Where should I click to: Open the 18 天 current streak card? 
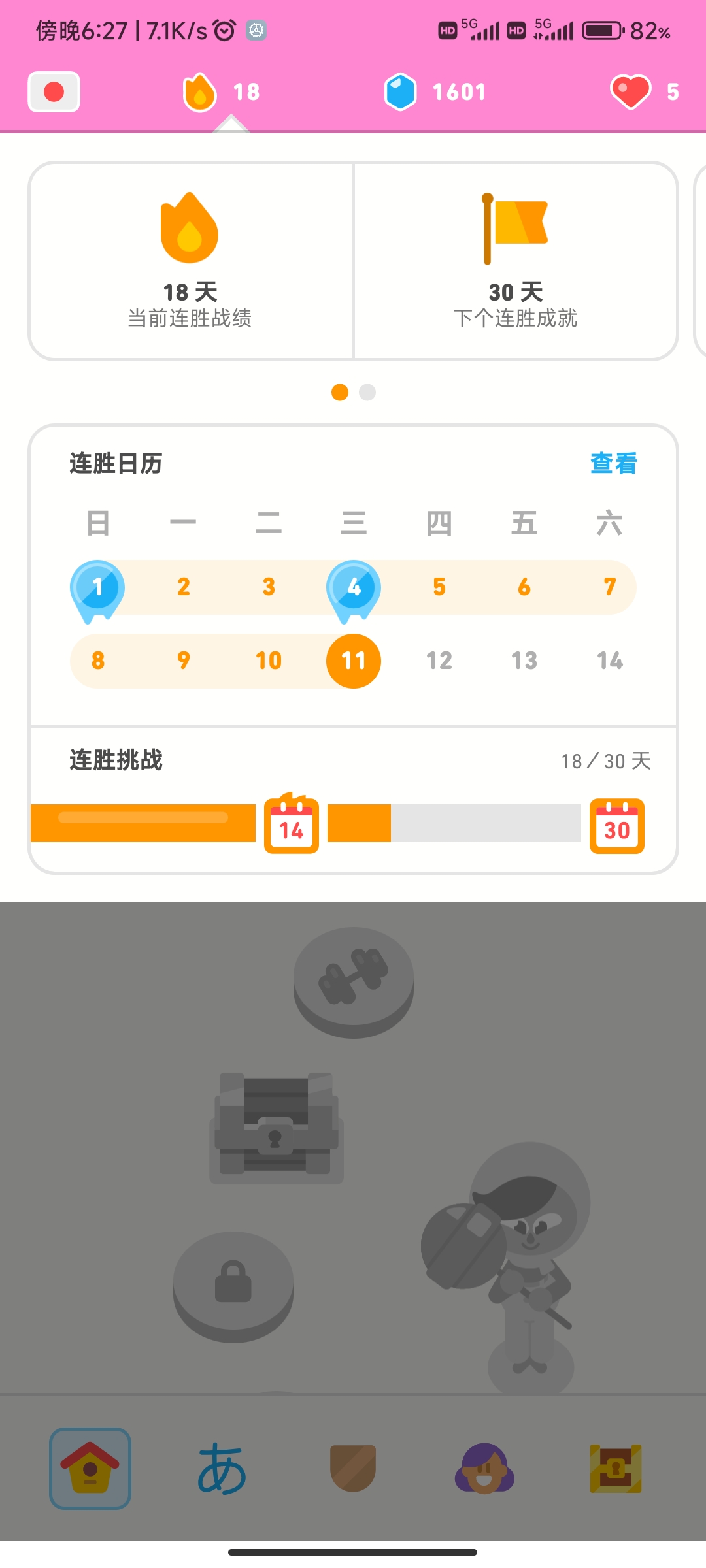[x=190, y=261]
